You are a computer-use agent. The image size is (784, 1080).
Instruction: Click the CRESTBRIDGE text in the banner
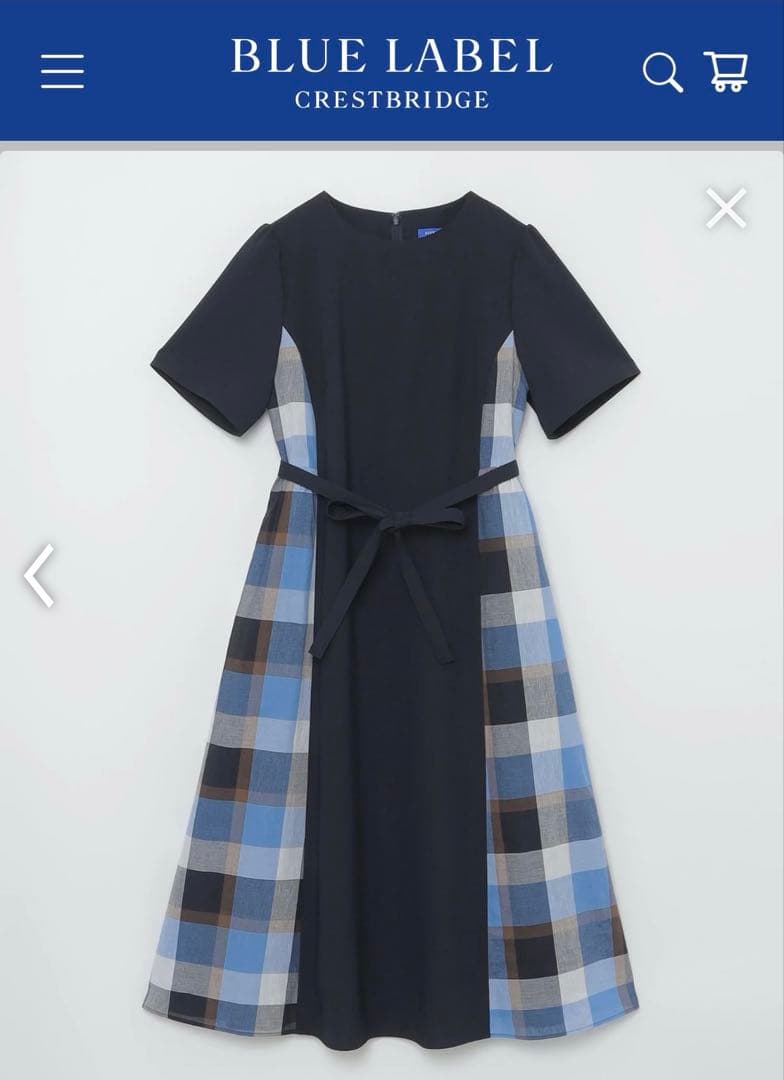coord(389,97)
